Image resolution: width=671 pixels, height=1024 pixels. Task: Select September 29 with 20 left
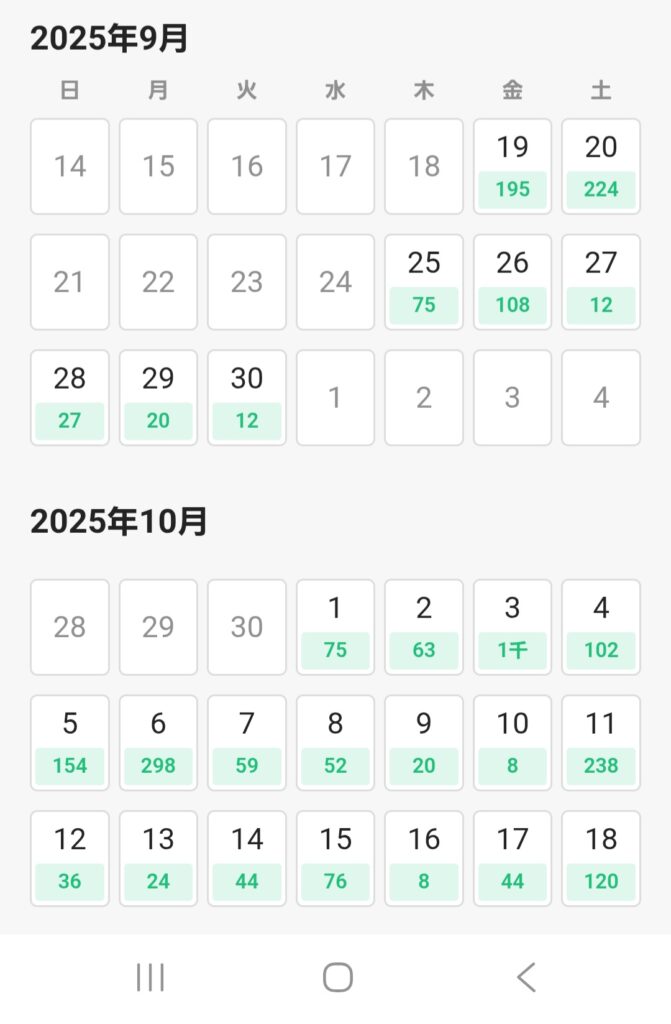(158, 398)
